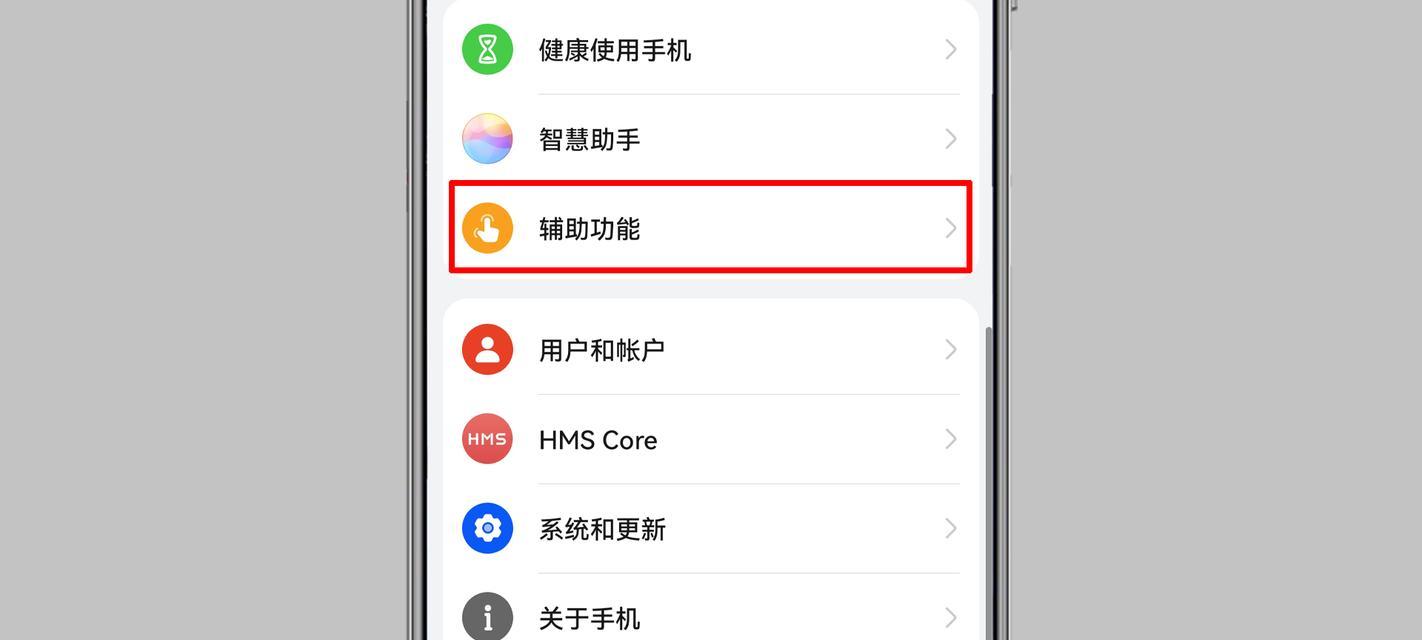Open 用户和帐户

pos(710,350)
